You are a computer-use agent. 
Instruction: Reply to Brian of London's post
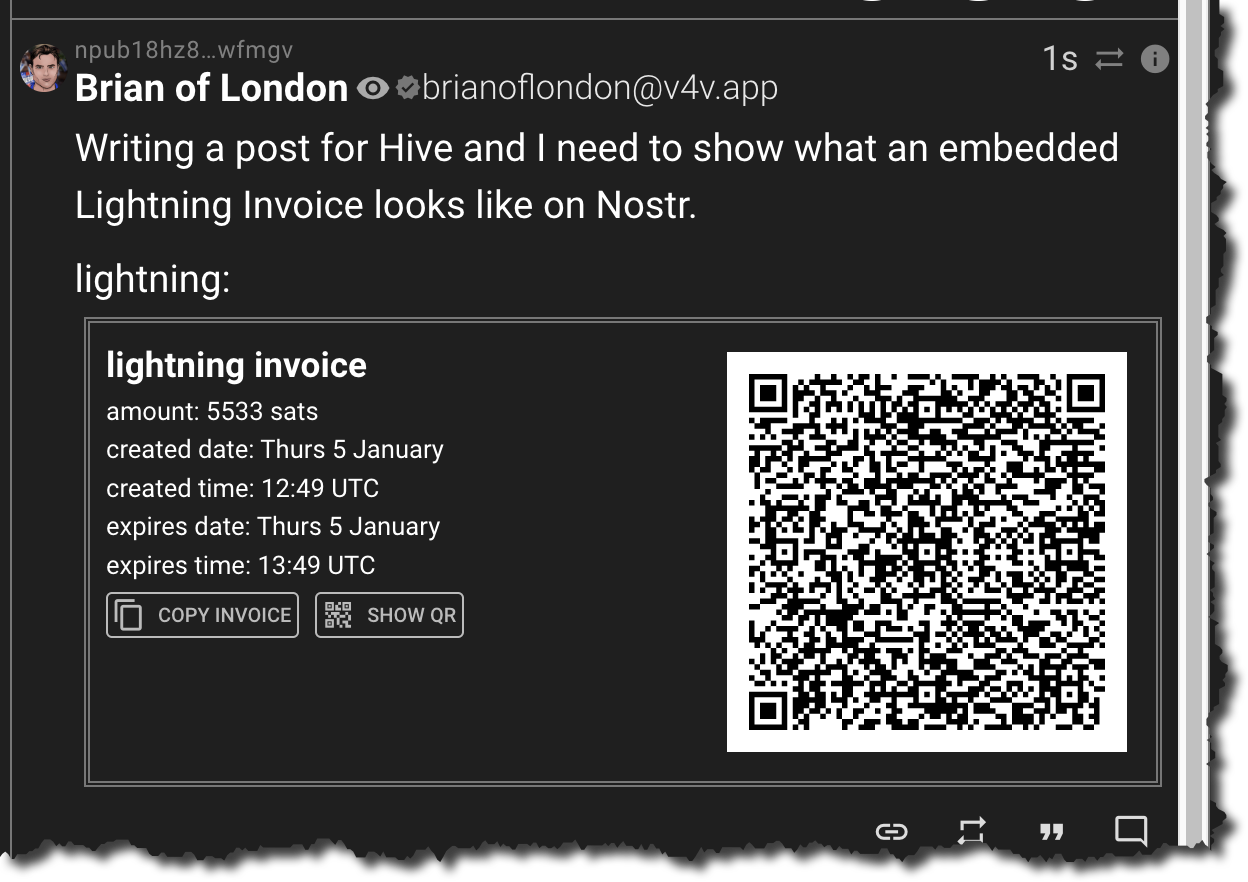(x=1131, y=830)
